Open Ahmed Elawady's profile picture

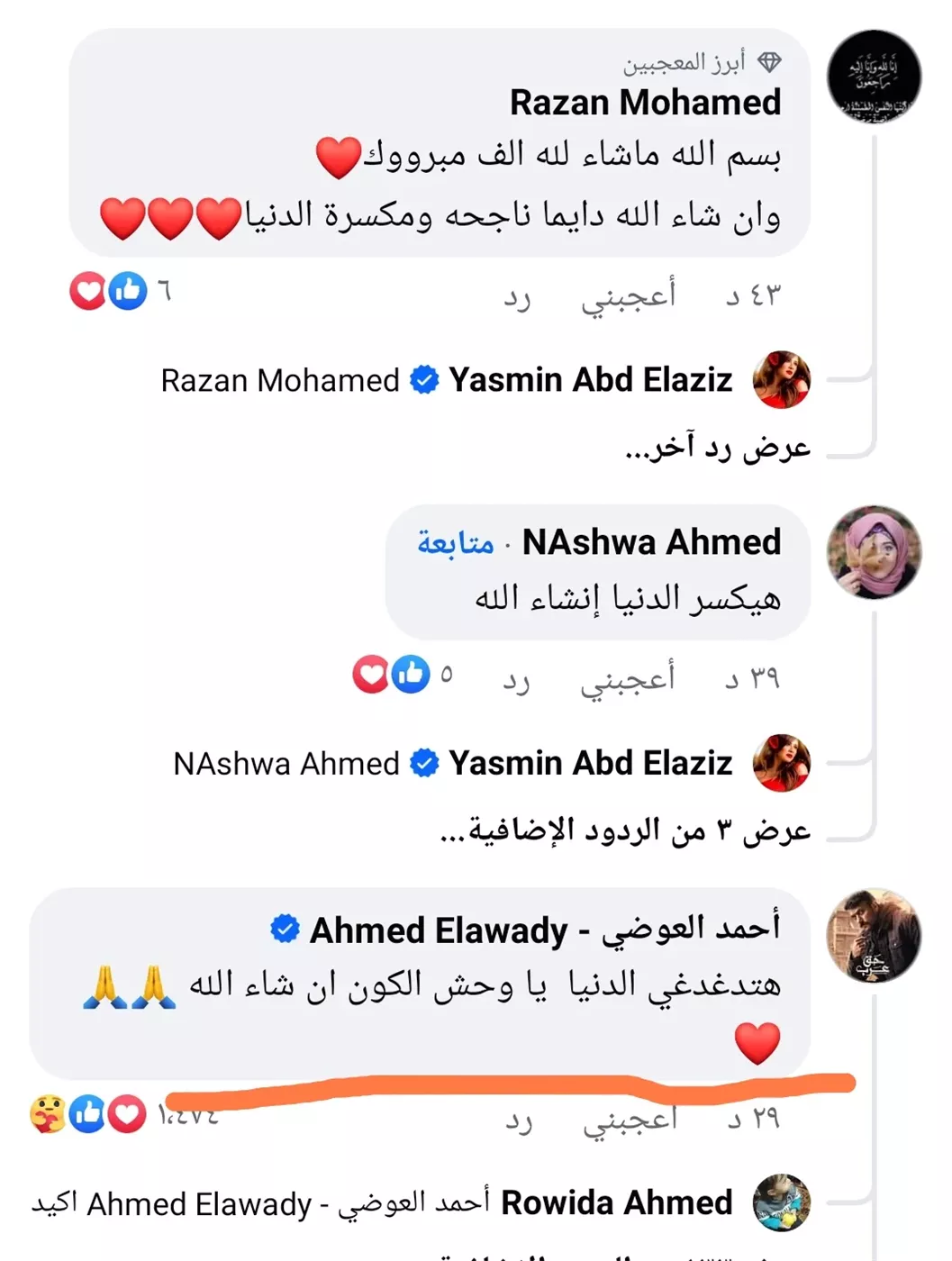[874, 936]
